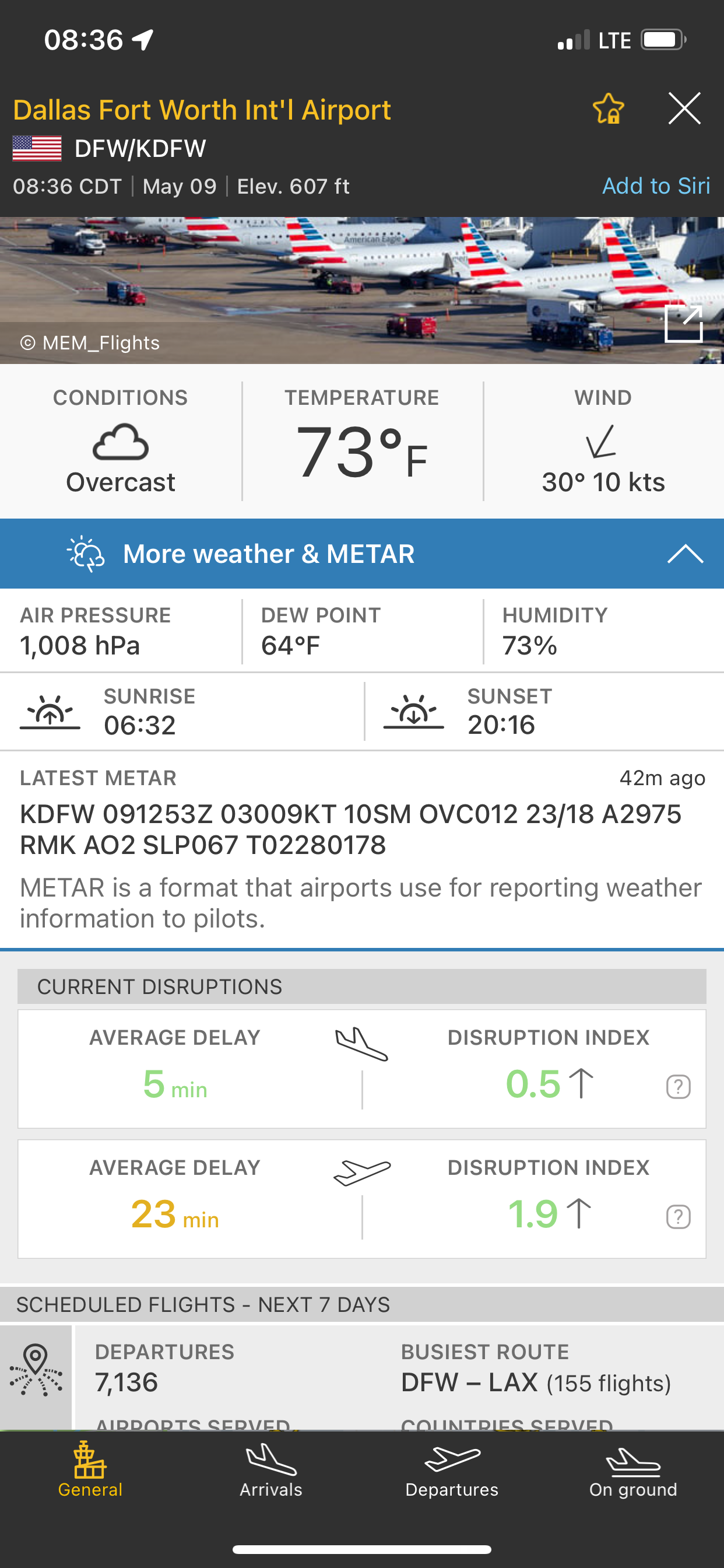The height and width of the screenshot is (1568, 724).
Task: Favorite Dallas Fort Worth airport with star
Action: 609,109
